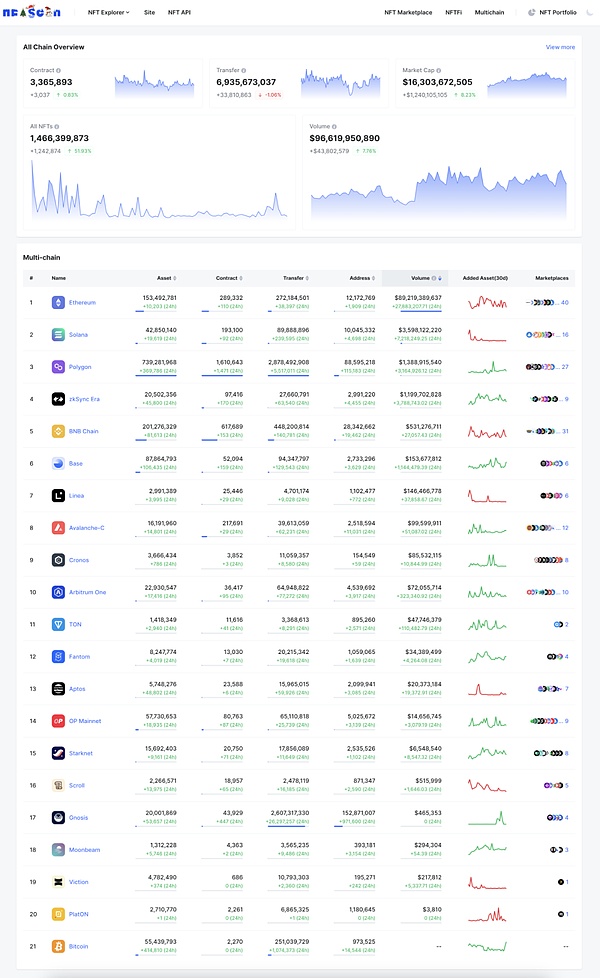600x978 pixels.
Task: Open the Ethereum chain row
Action: pos(82,302)
